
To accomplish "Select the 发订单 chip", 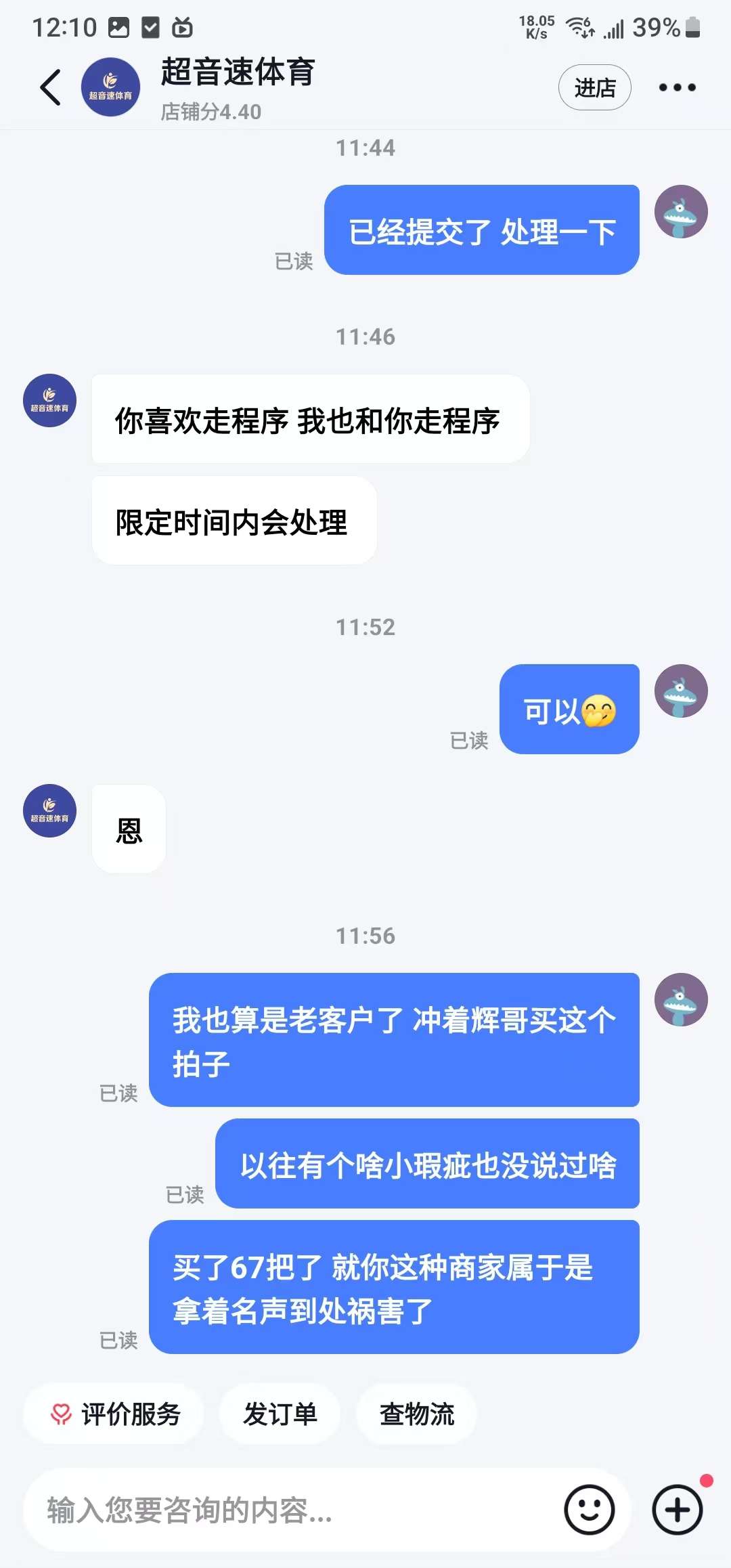I will (280, 1414).
